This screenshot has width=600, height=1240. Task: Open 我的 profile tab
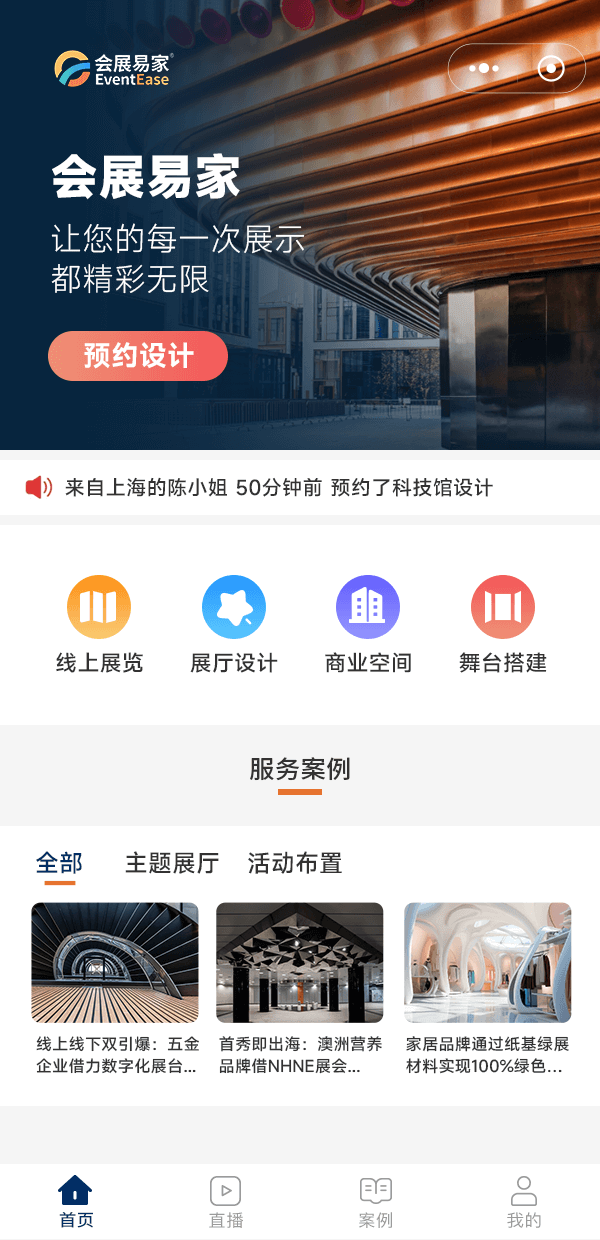[524, 1202]
